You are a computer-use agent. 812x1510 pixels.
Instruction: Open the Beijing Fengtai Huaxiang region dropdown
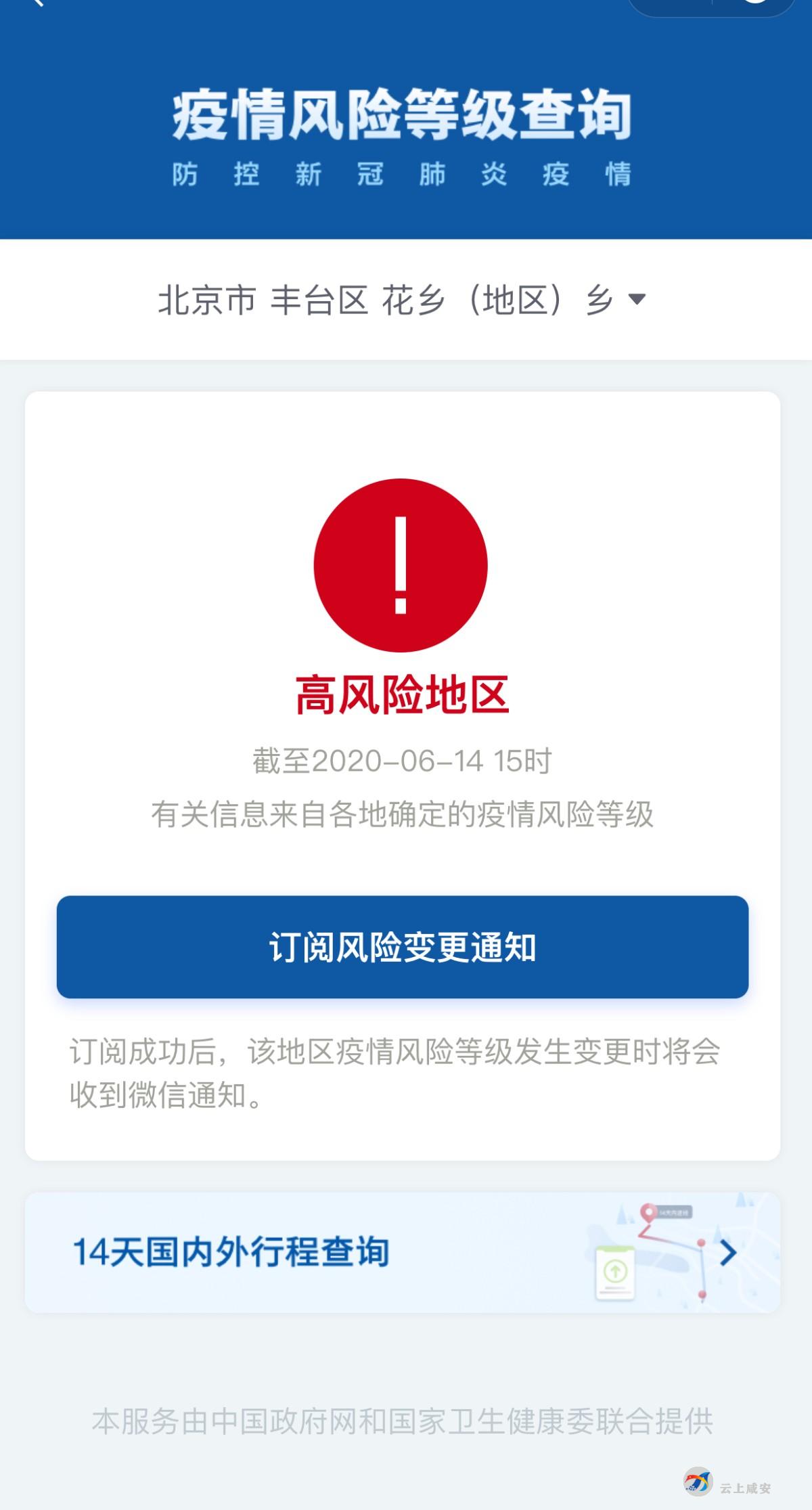(x=402, y=299)
